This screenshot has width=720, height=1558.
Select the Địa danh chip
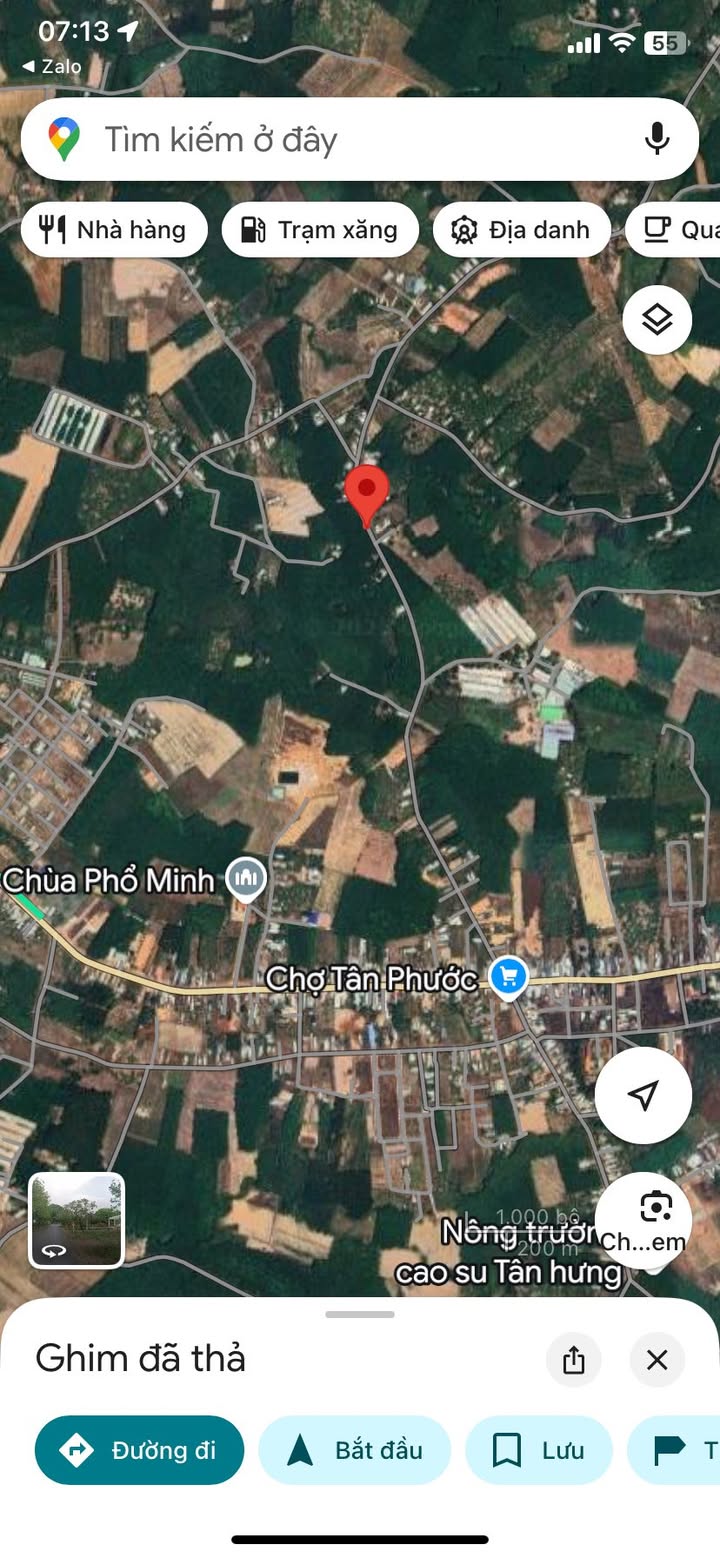point(521,230)
